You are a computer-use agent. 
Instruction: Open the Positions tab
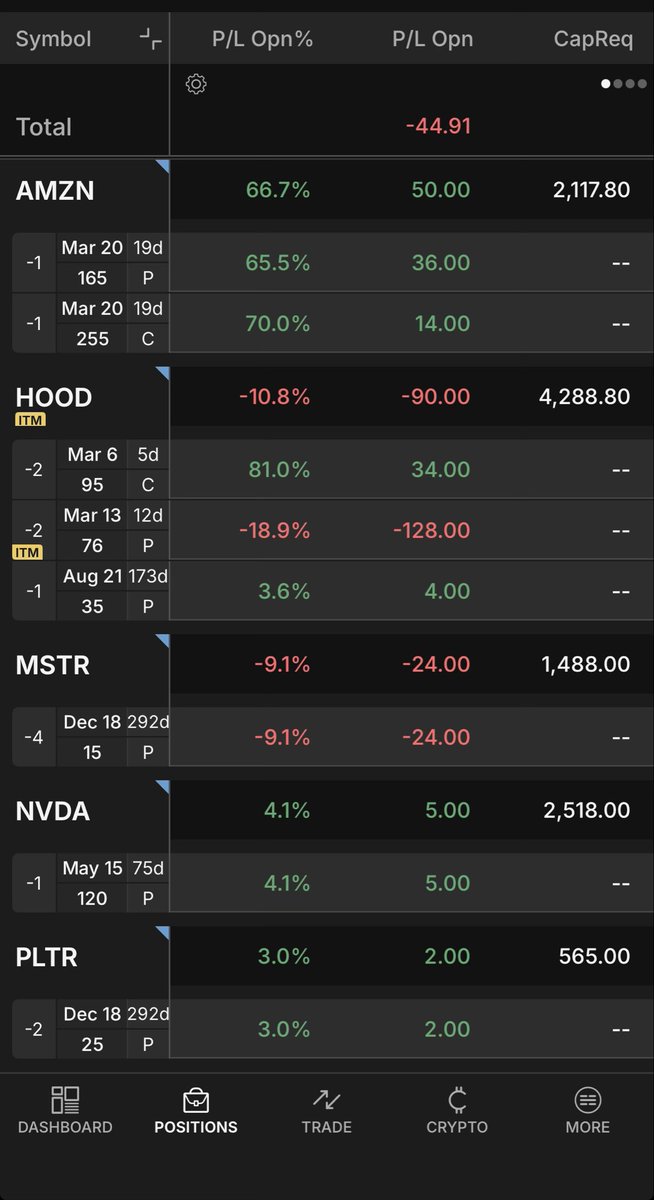pyautogui.click(x=196, y=1110)
